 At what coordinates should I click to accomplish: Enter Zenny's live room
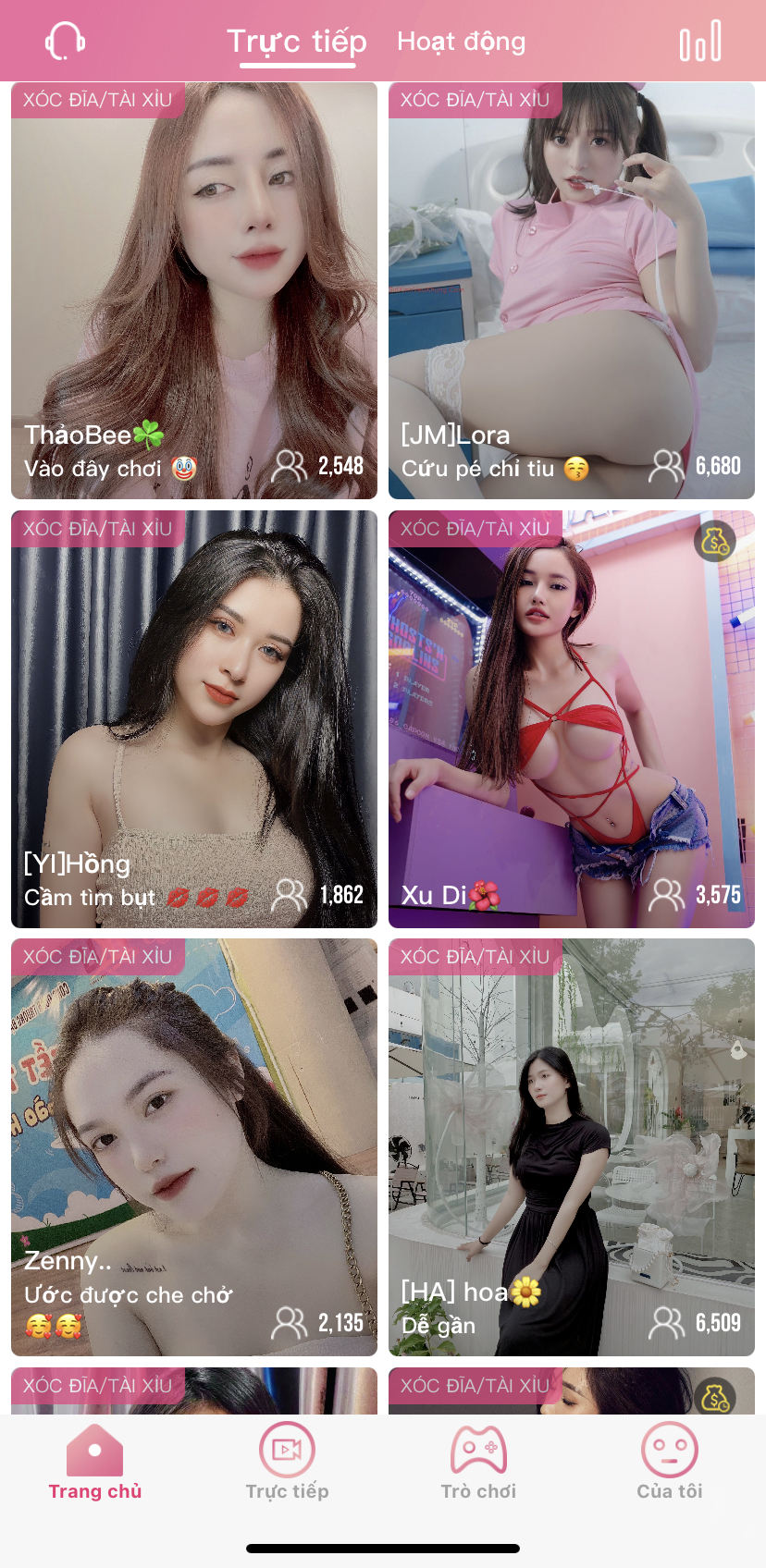pos(194,1146)
